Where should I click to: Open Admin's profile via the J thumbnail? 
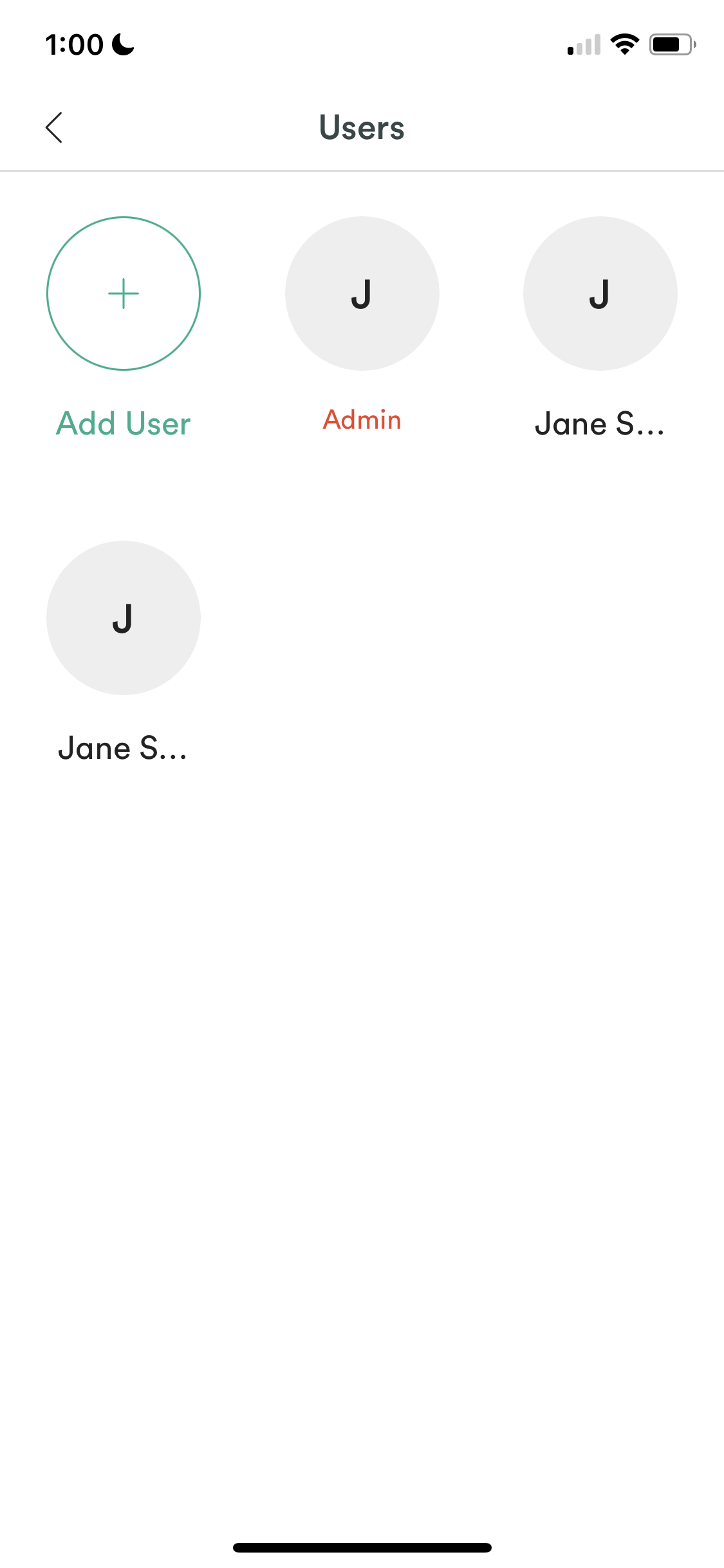click(x=362, y=294)
